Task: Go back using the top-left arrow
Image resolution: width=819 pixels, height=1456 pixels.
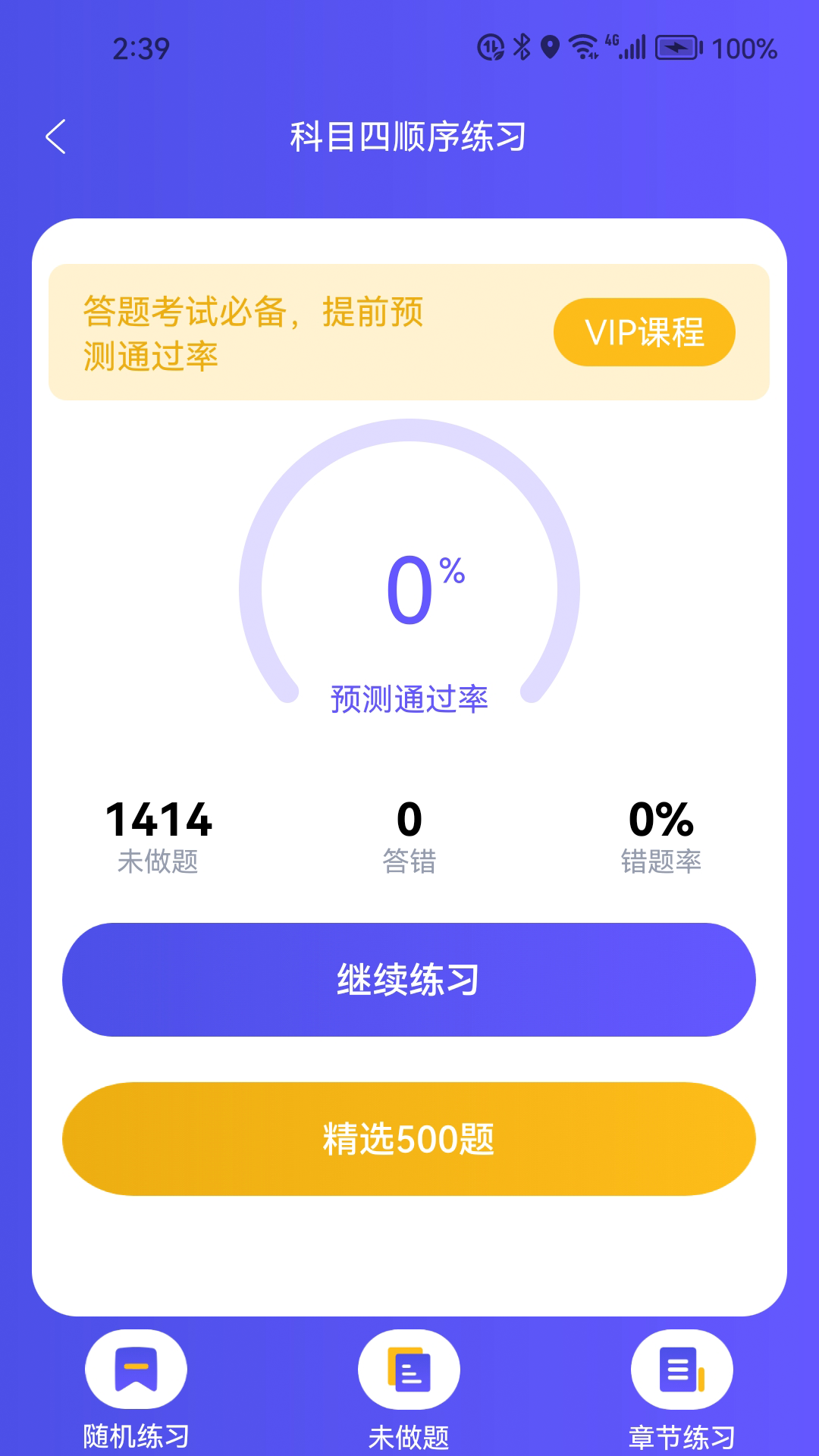Action: coord(56,136)
